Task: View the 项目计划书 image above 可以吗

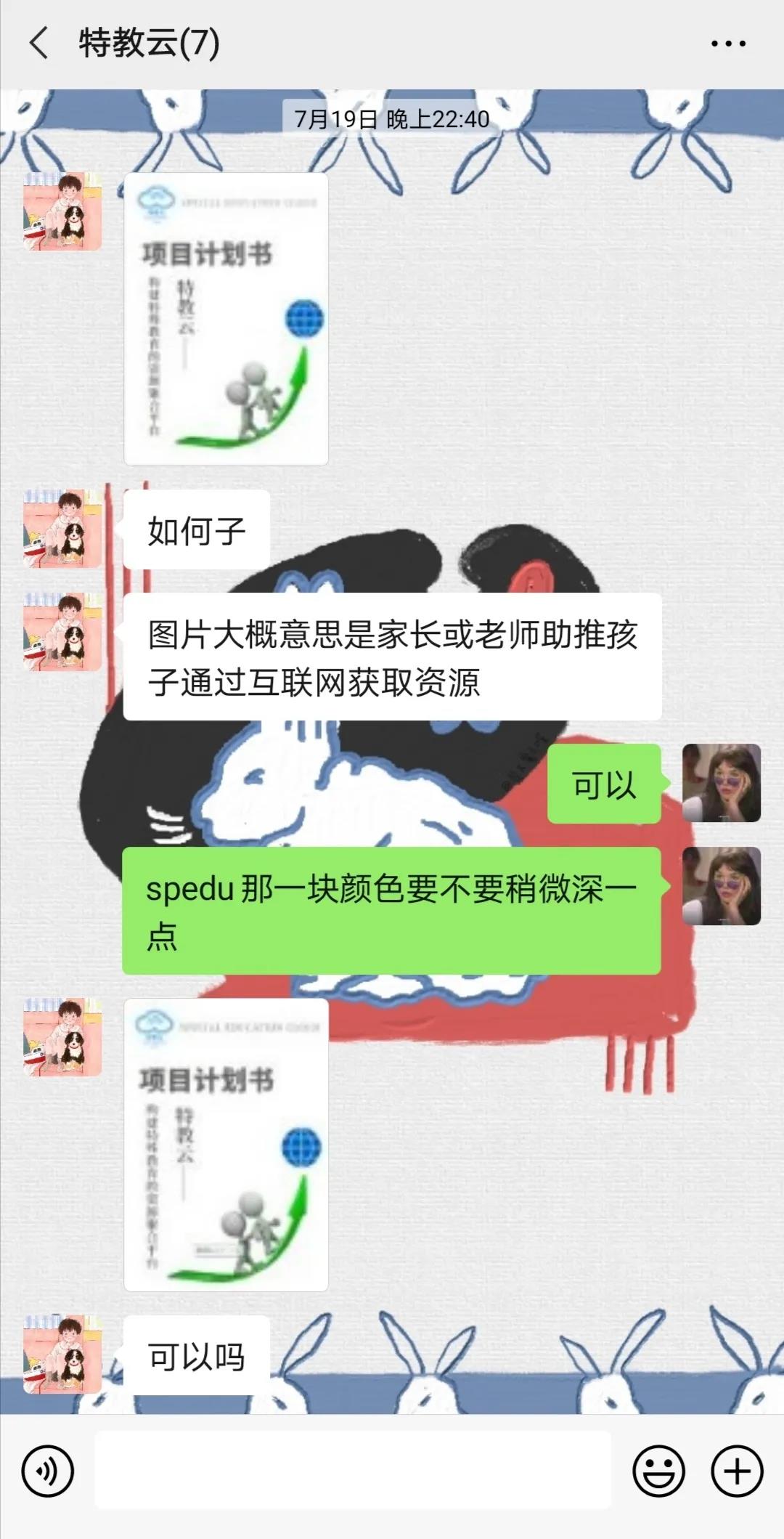Action: [x=226, y=1145]
